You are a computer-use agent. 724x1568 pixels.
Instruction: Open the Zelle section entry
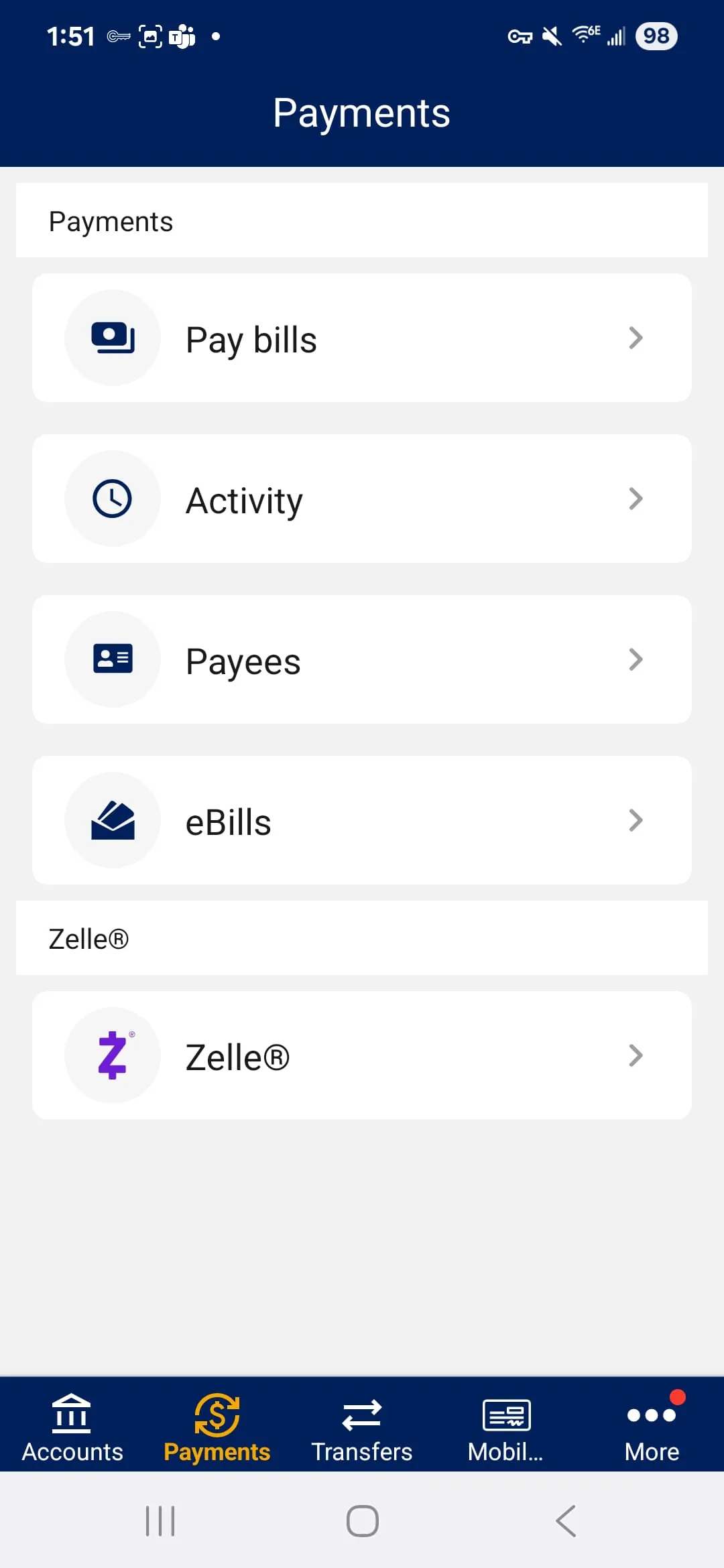click(x=362, y=1055)
